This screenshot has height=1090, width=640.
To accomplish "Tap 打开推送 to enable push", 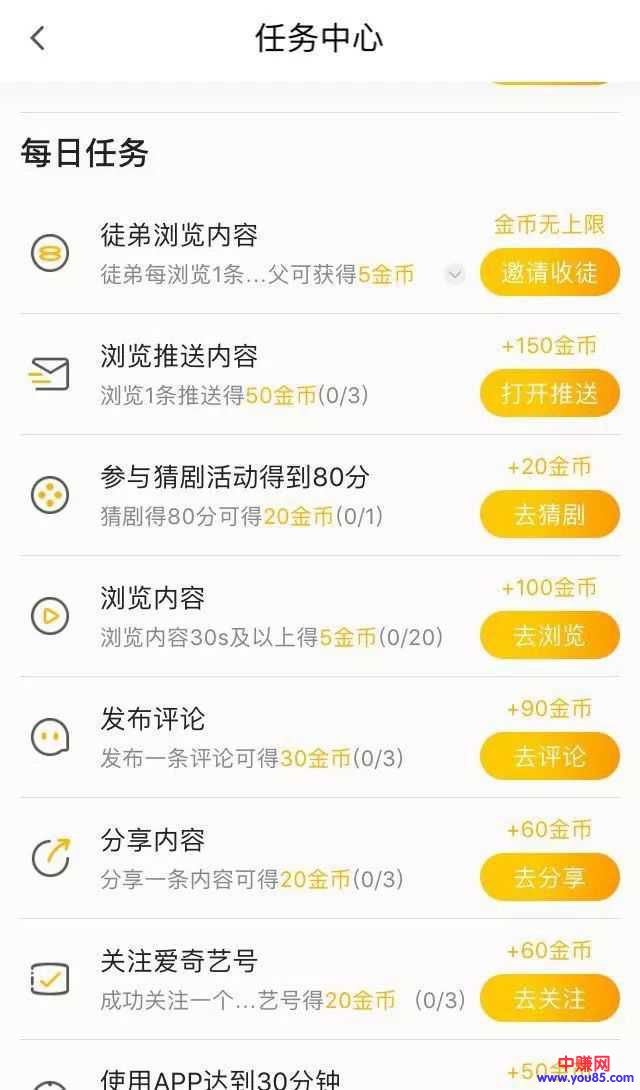I will click(x=549, y=393).
